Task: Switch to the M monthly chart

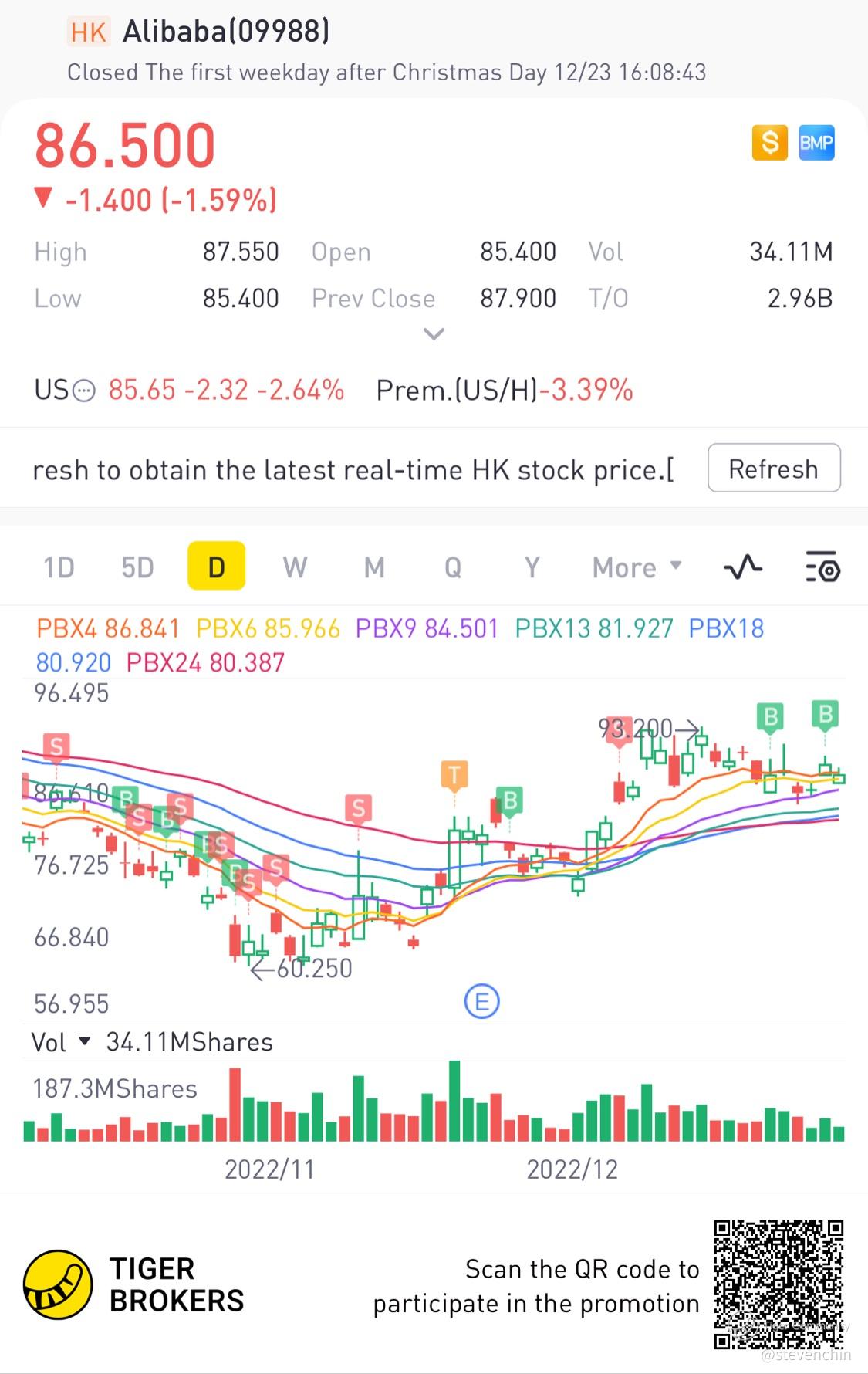Action: (374, 567)
